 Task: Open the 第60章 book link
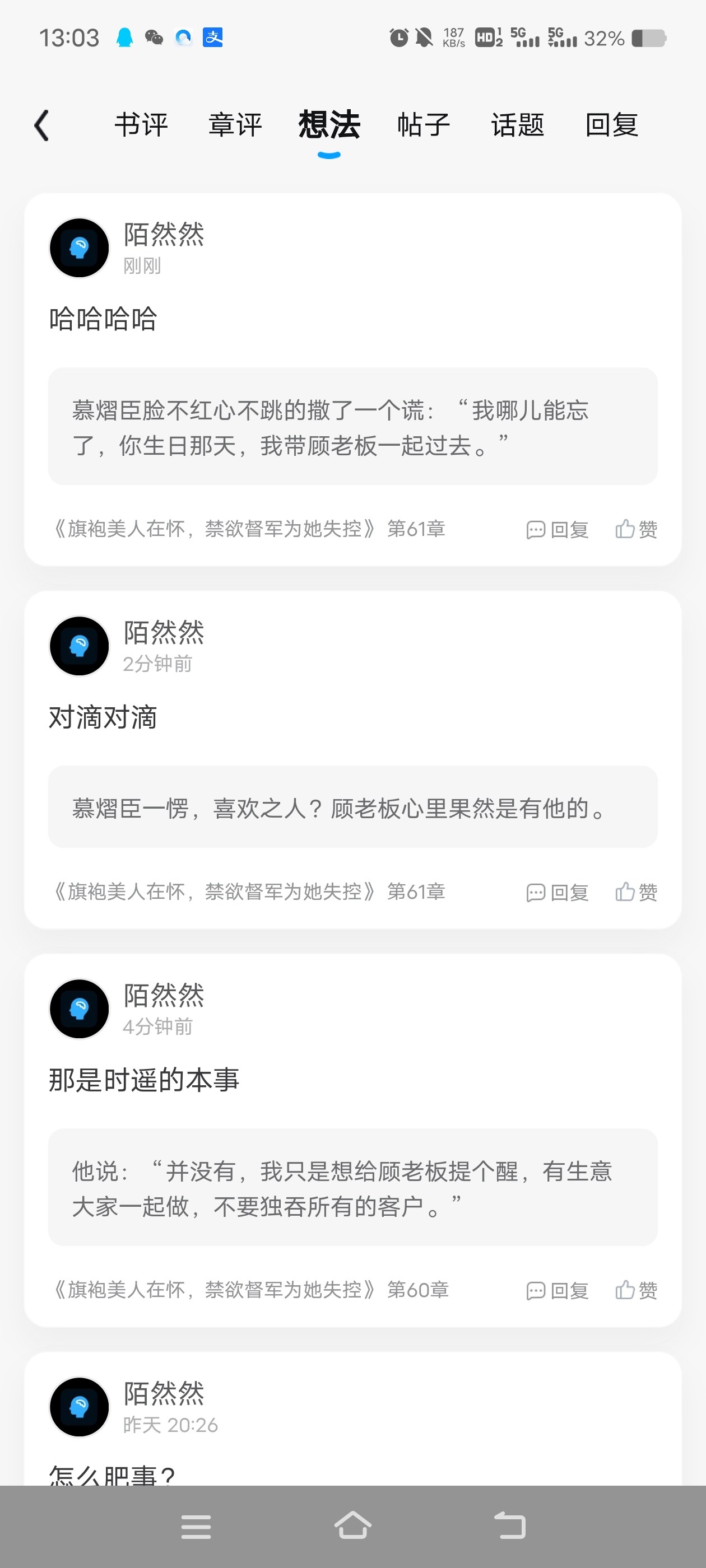(x=251, y=1290)
